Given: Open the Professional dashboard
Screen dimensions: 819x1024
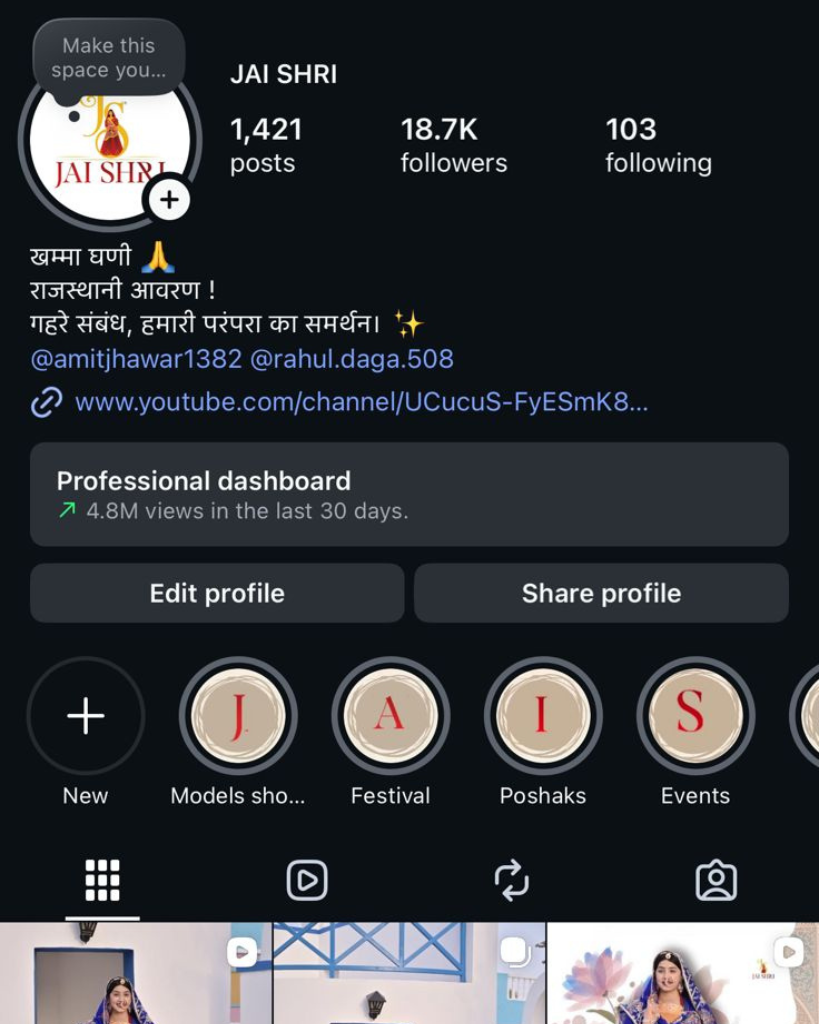Looking at the screenshot, I should pos(409,495).
